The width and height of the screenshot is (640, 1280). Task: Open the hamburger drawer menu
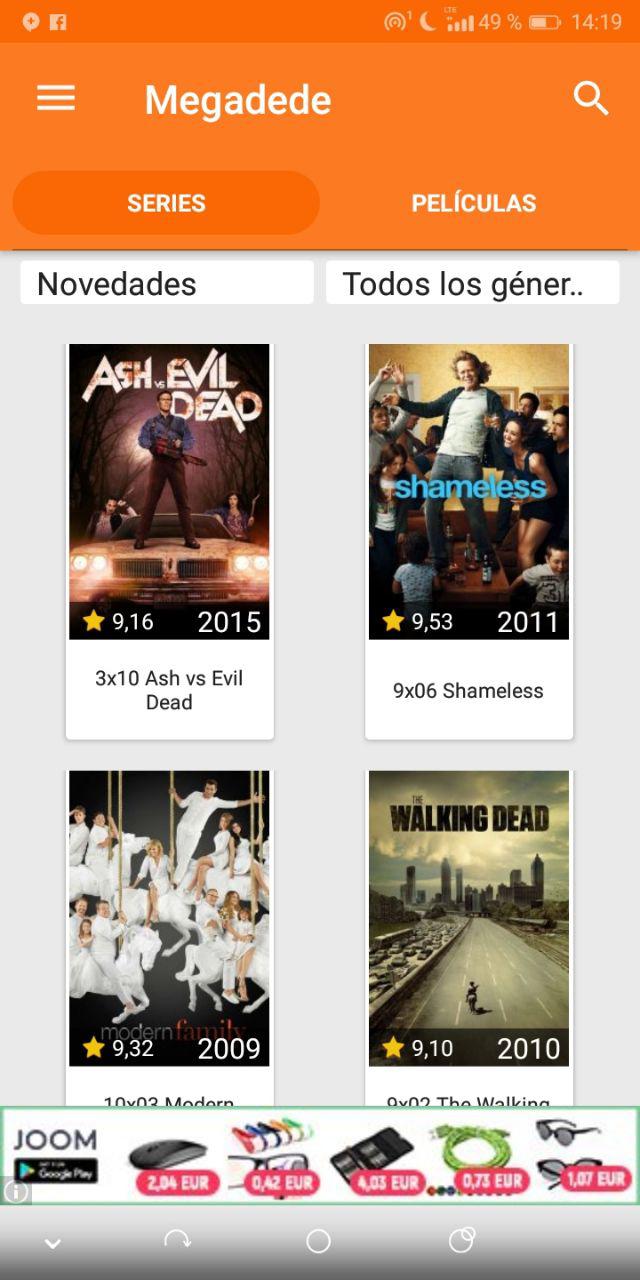[x=56, y=98]
